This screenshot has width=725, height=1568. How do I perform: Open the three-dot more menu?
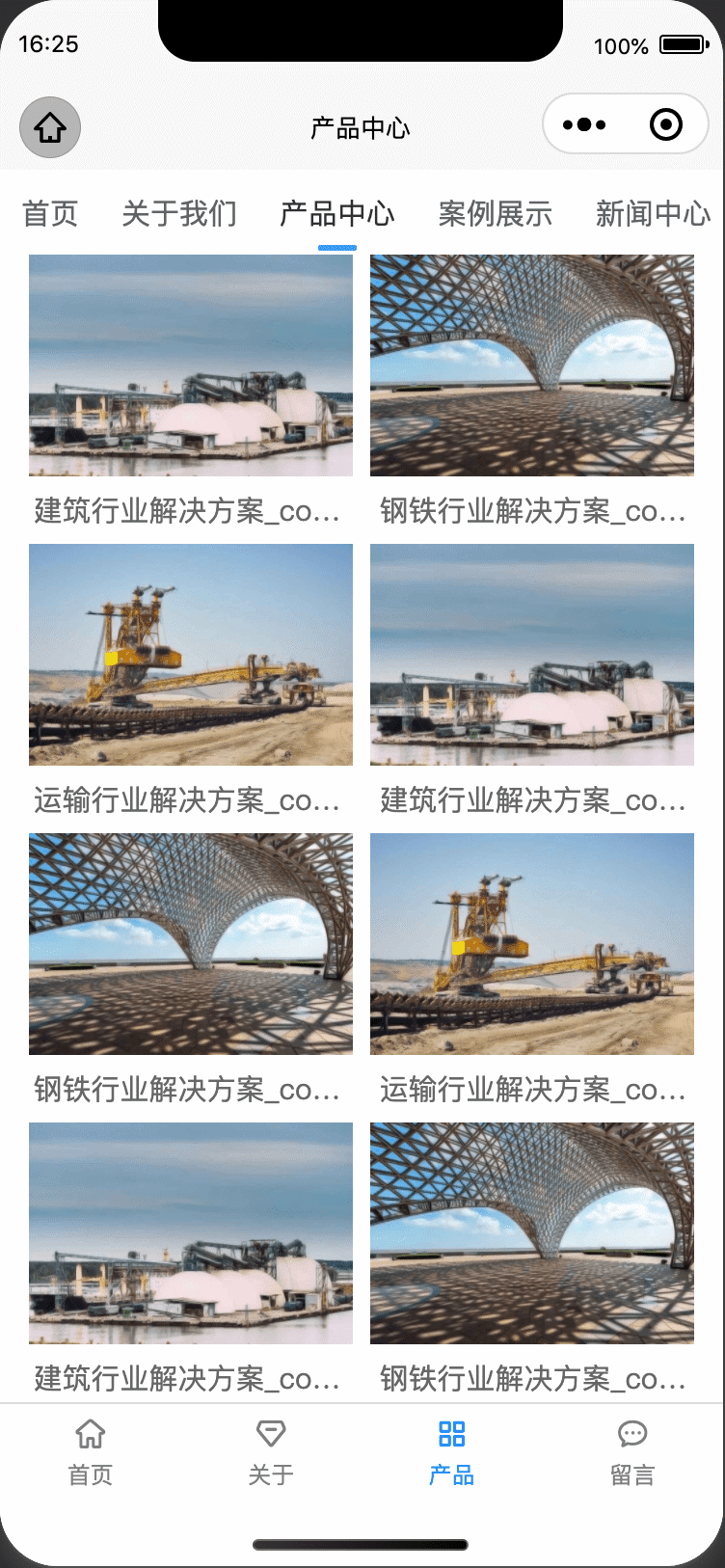tap(584, 124)
